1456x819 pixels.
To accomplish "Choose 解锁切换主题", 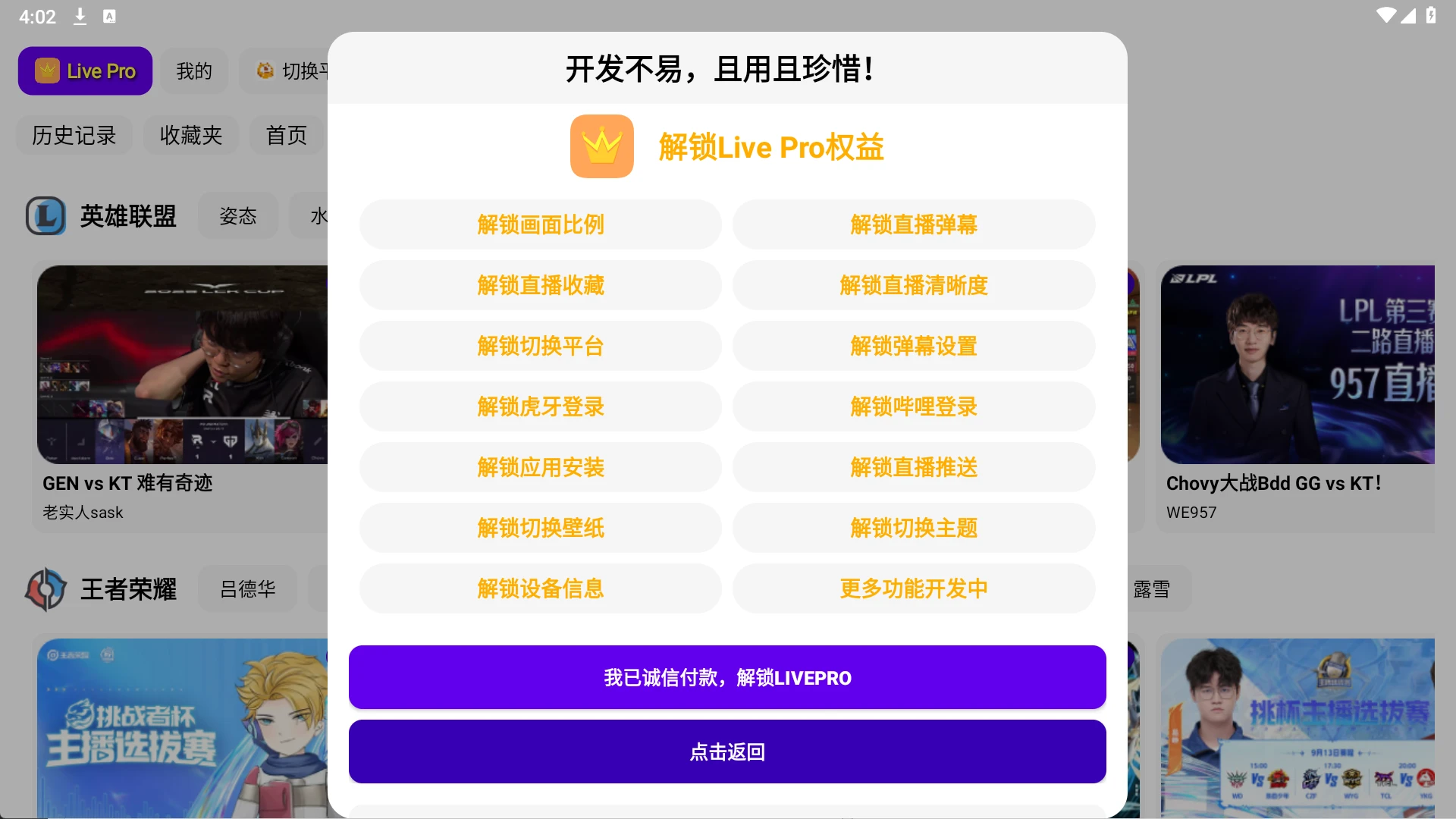I will tap(913, 528).
